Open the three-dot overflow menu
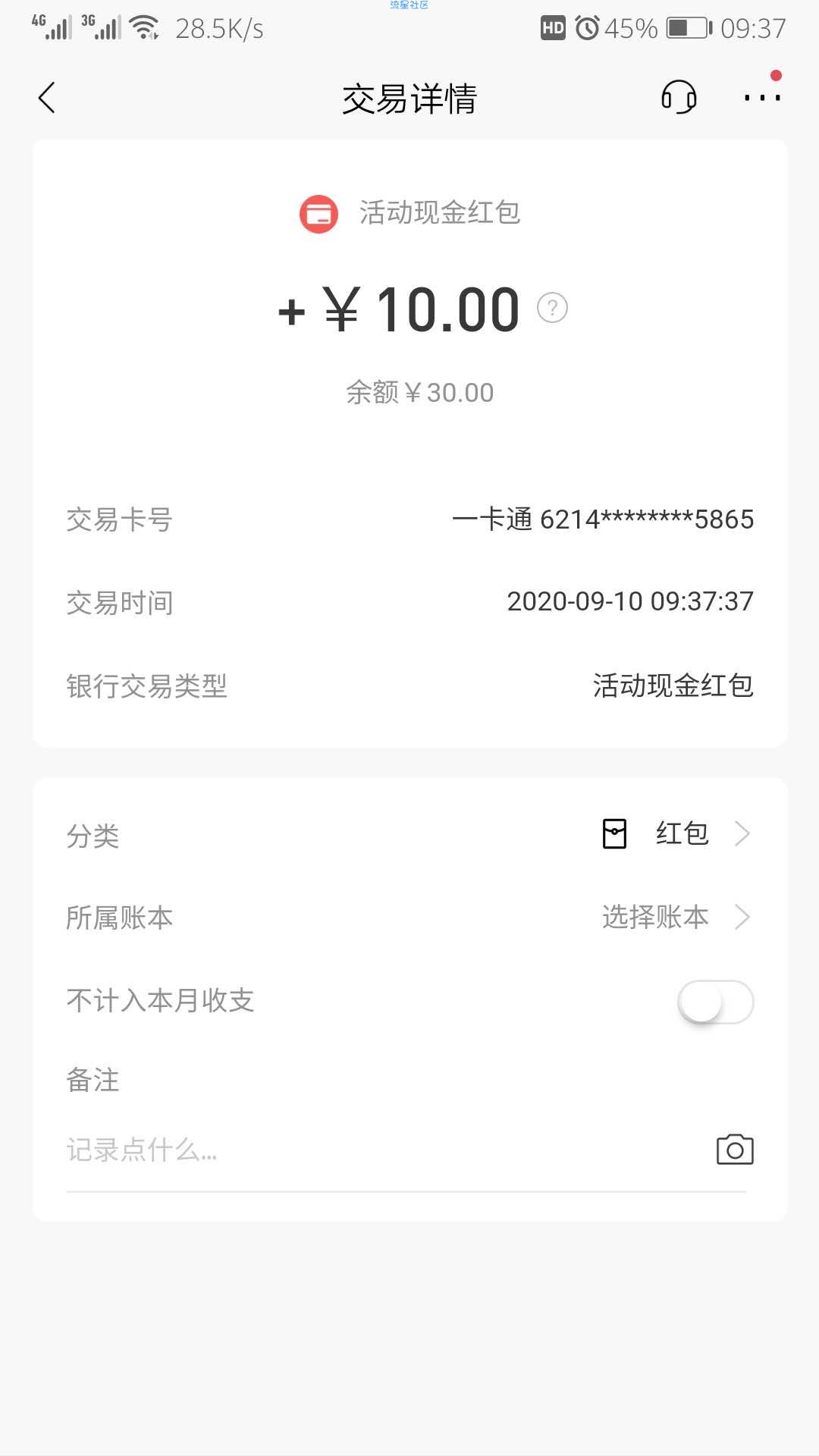819x1456 pixels. tap(762, 97)
